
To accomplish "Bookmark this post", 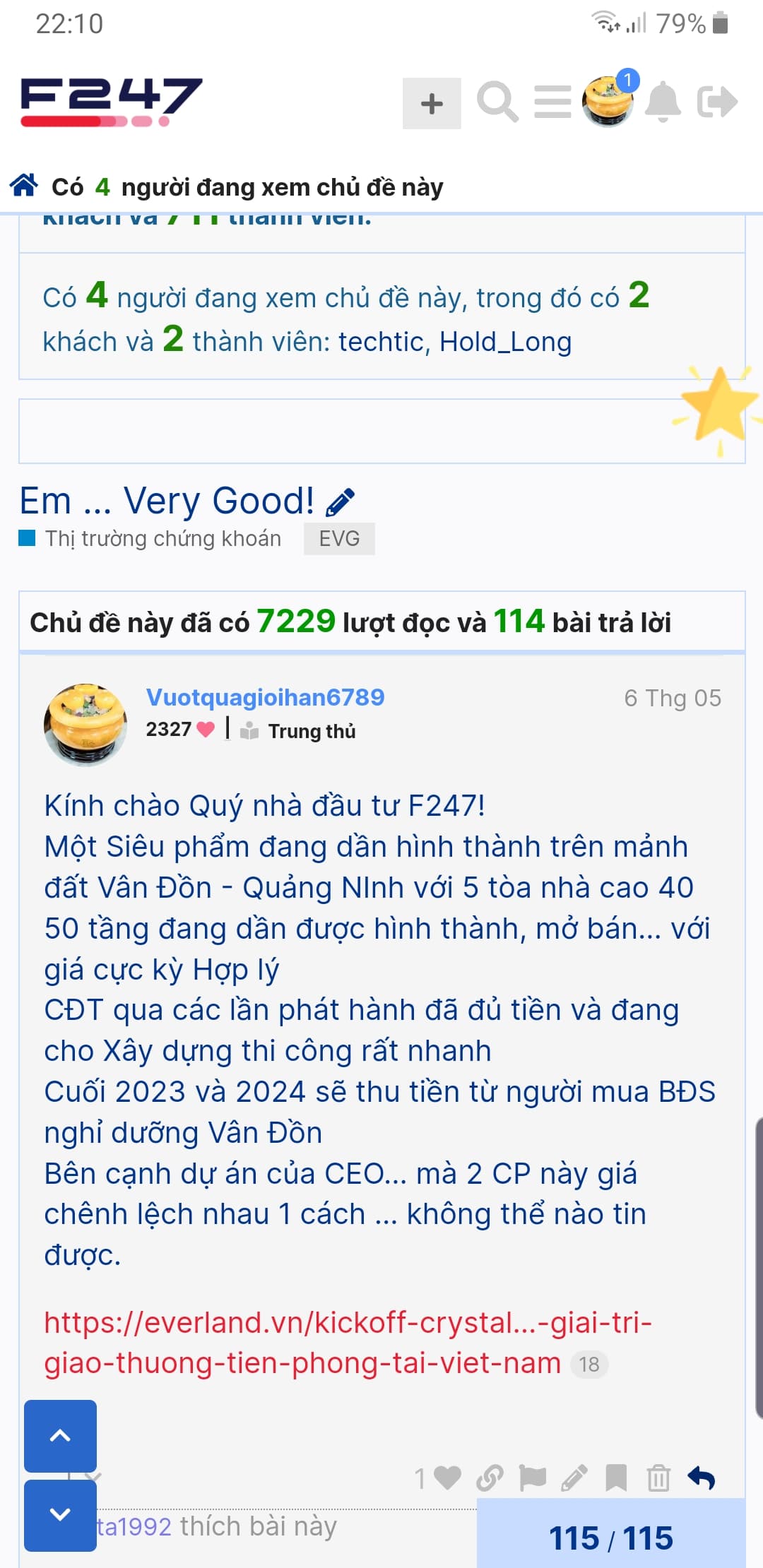I will click(x=616, y=1478).
